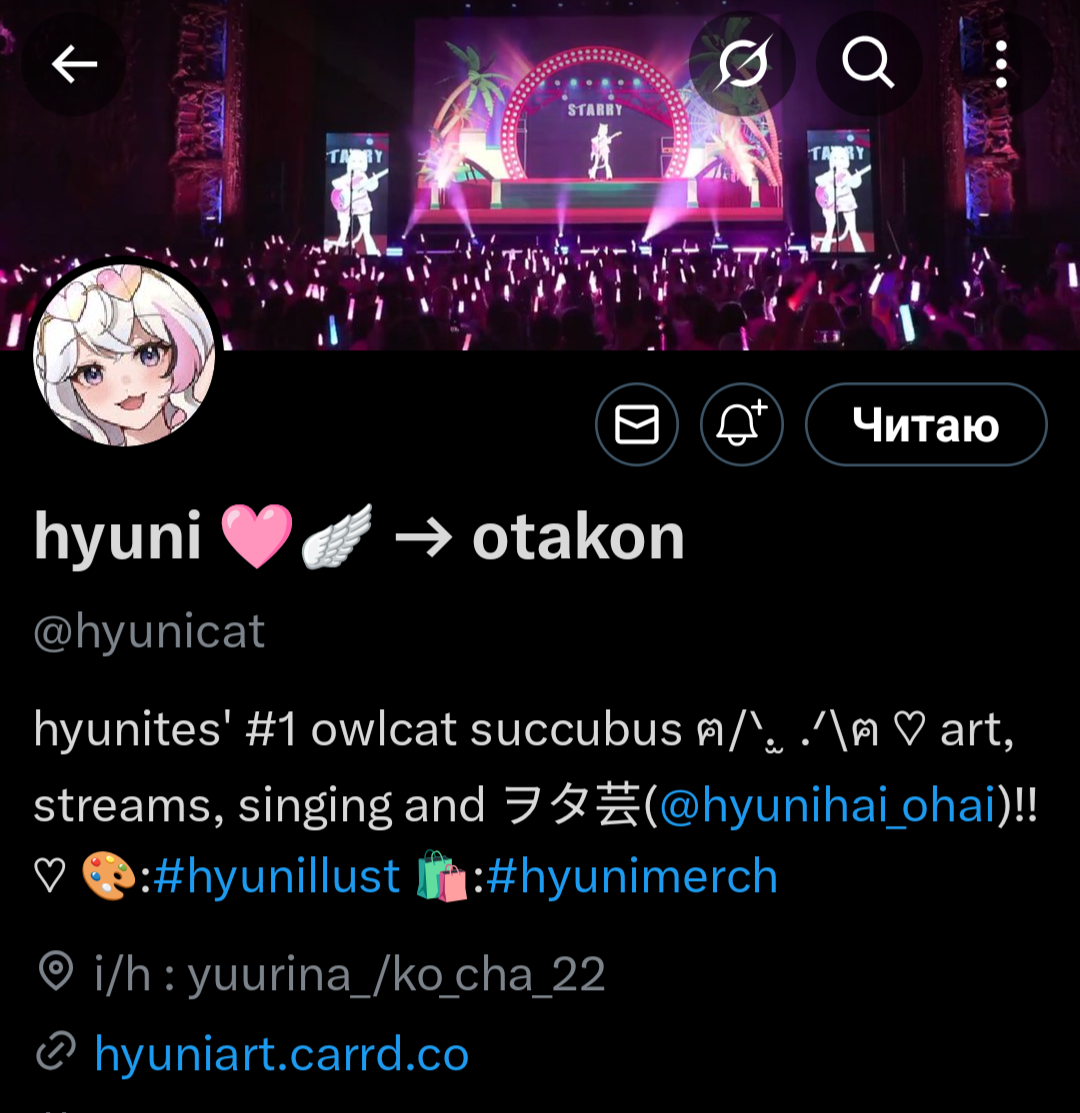This screenshot has height=1113, width=1080.
Task: Tap the Читаю following button
Action: [x=925, y=425]
